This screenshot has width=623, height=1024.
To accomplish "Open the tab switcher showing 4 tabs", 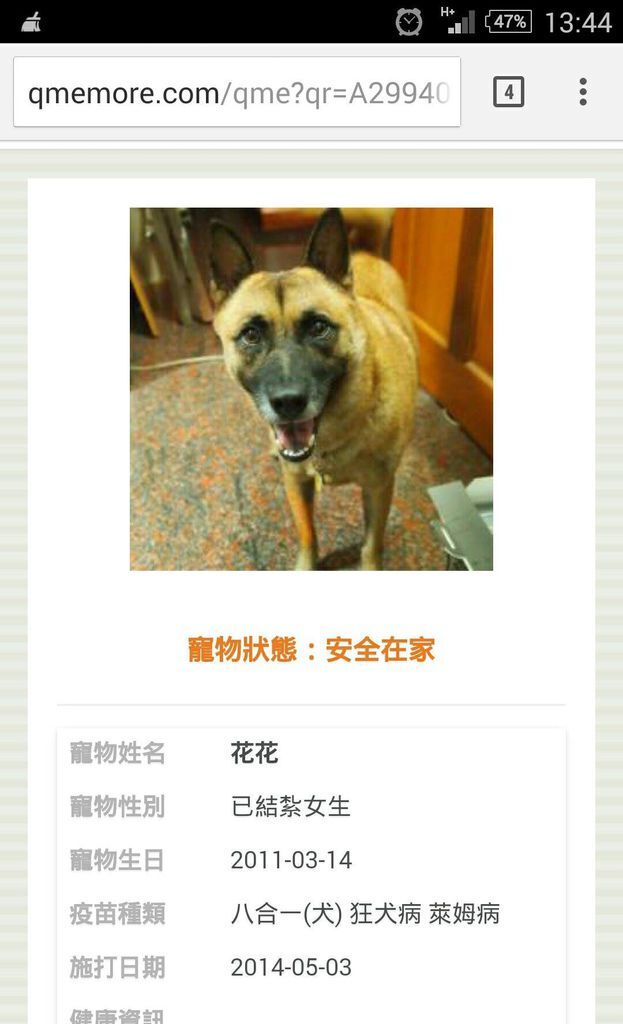I will coord(508,92).
